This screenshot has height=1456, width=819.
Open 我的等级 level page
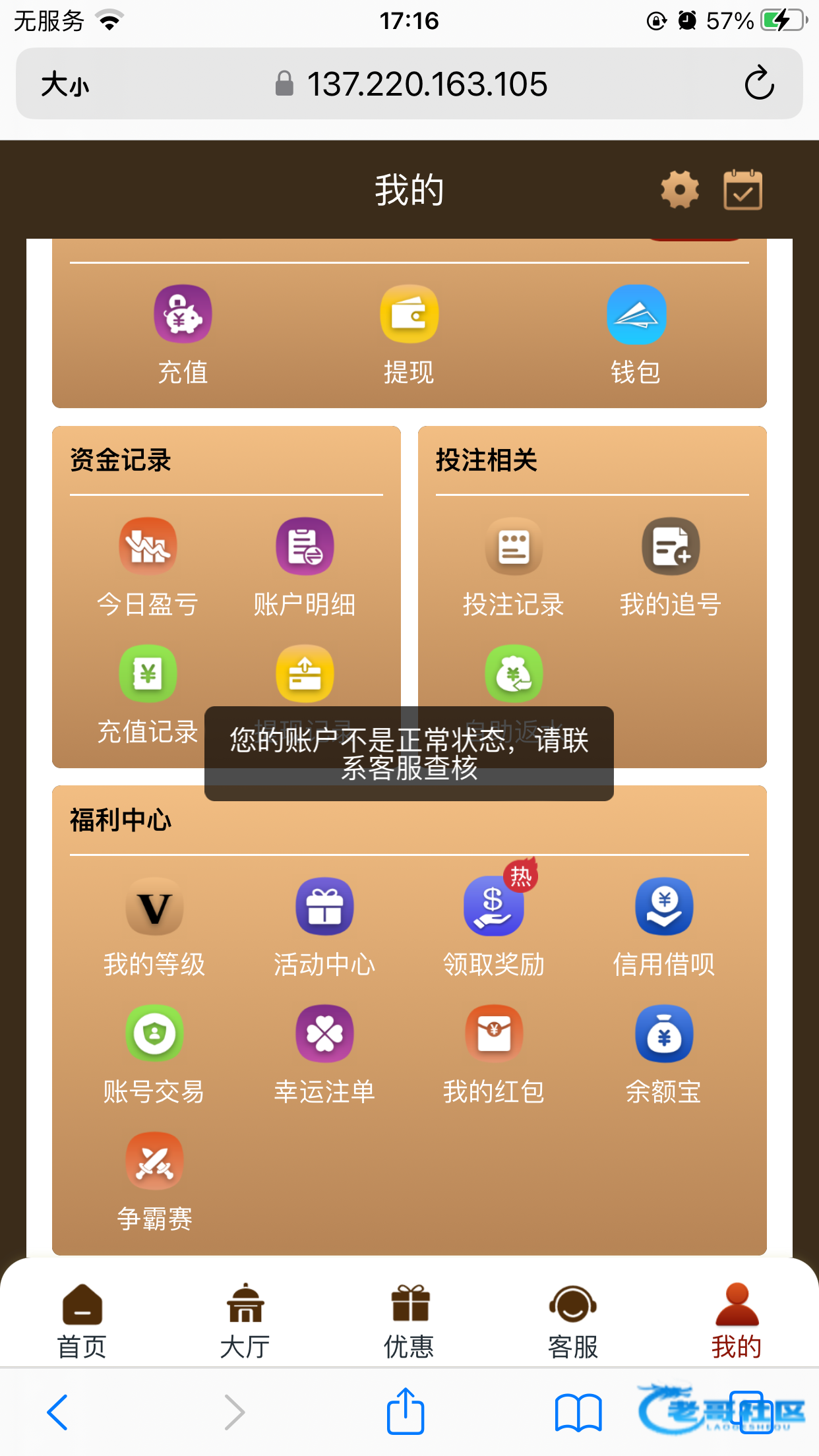[154, 928]
